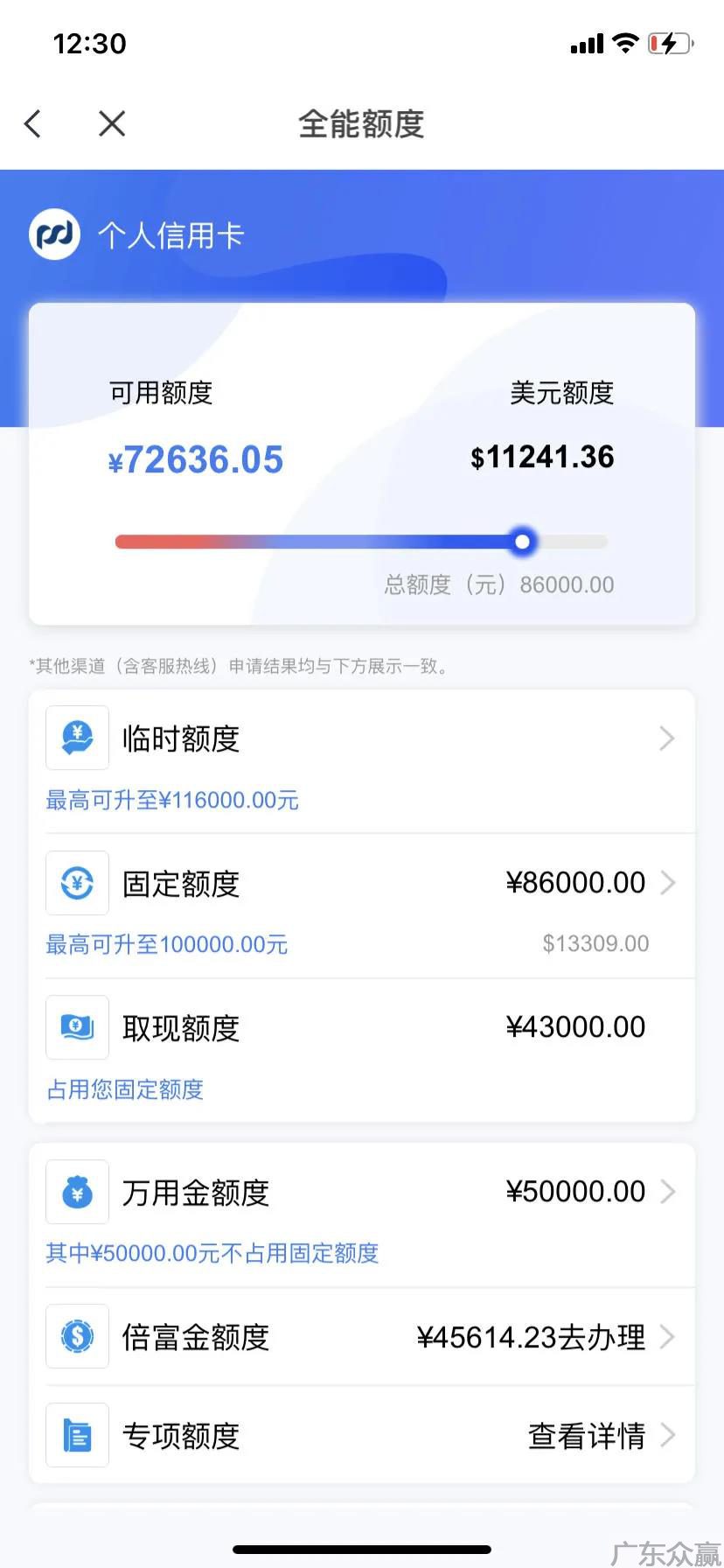Close the 全能额度 page
This screenshot has width=724, height=1568.
[x=112, y=123]
